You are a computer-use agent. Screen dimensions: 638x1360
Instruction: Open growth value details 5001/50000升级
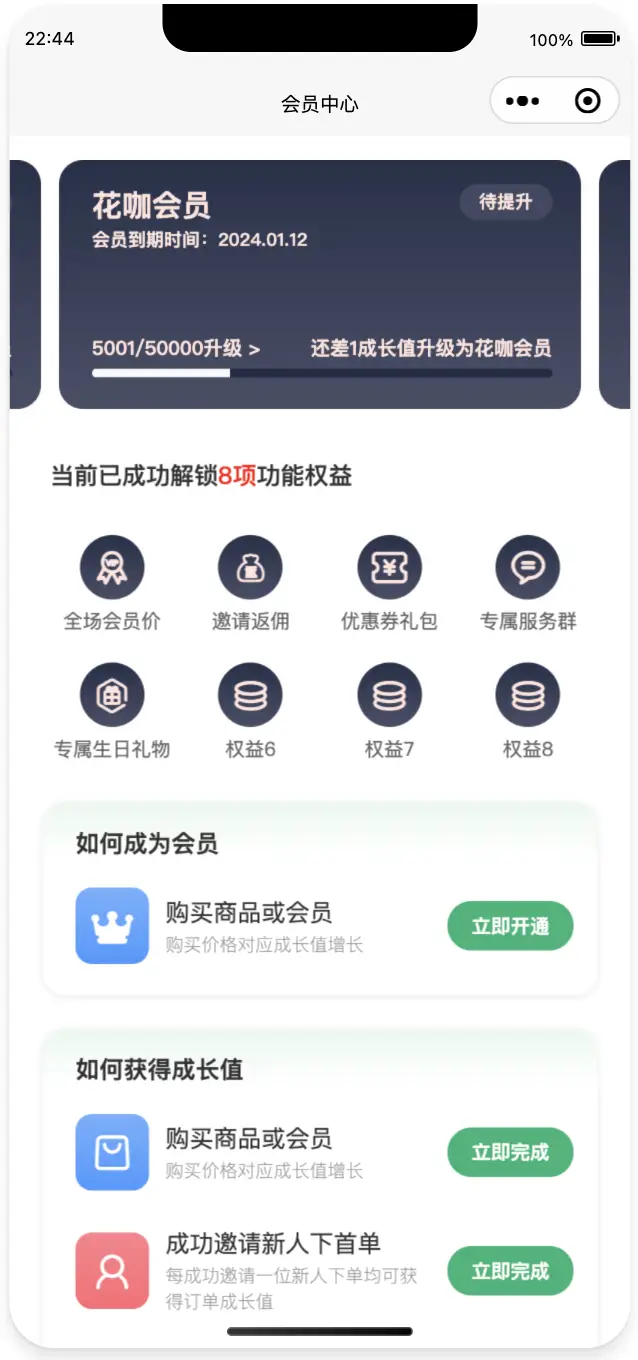[x=176, y=348]
